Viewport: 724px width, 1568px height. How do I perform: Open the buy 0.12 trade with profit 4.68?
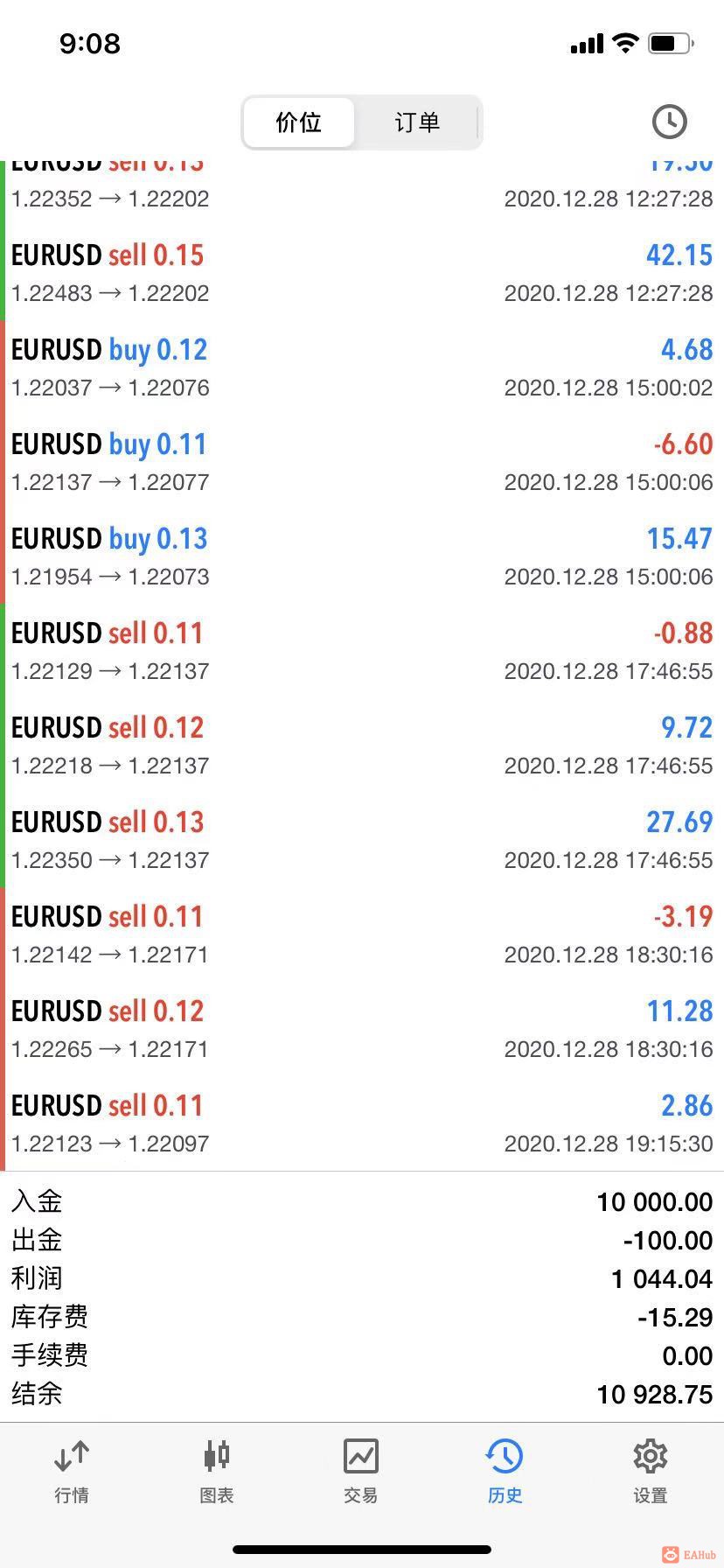[x=362, y=367]
